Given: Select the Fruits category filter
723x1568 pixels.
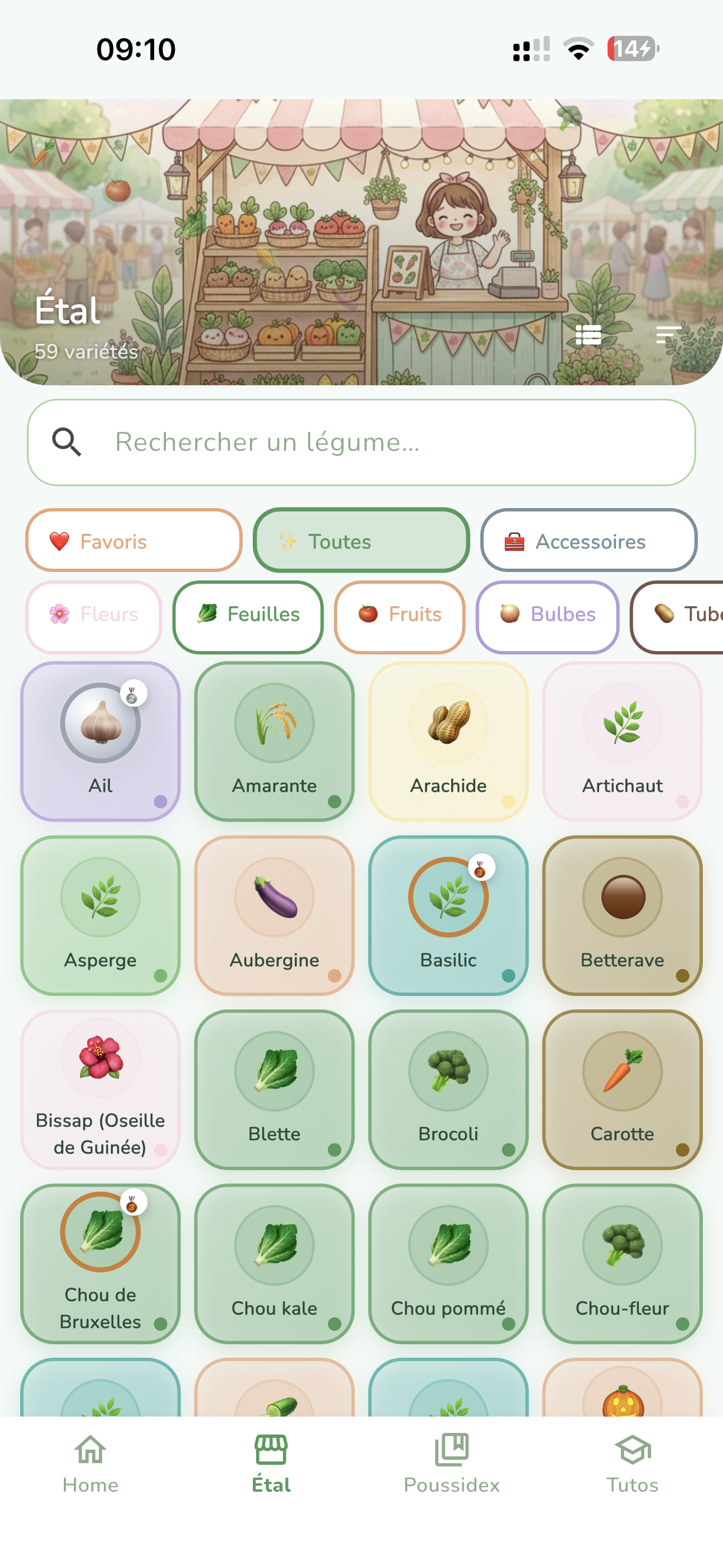Looking at the screenshot, I should (x=399, y=615).
